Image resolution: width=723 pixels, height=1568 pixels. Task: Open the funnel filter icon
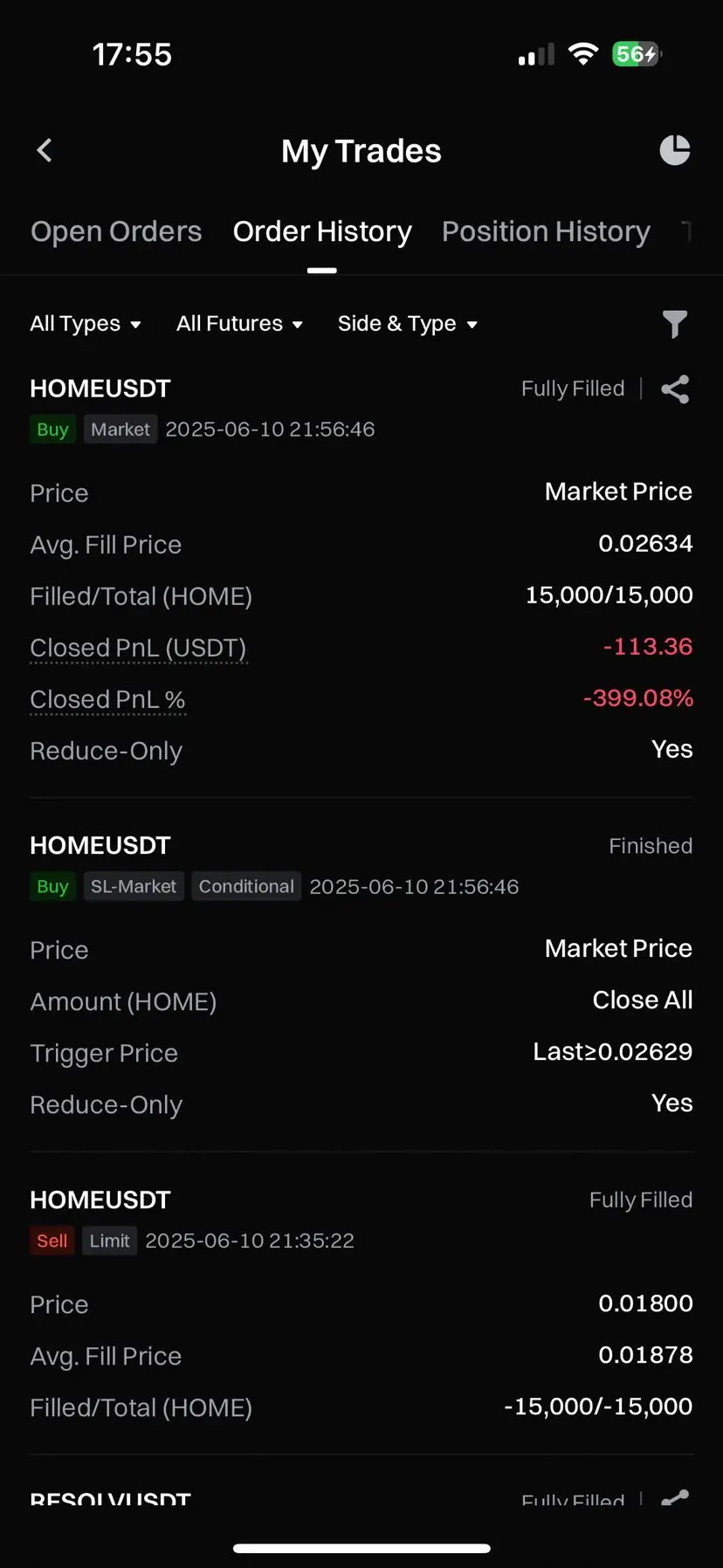[x=674, y=324]
